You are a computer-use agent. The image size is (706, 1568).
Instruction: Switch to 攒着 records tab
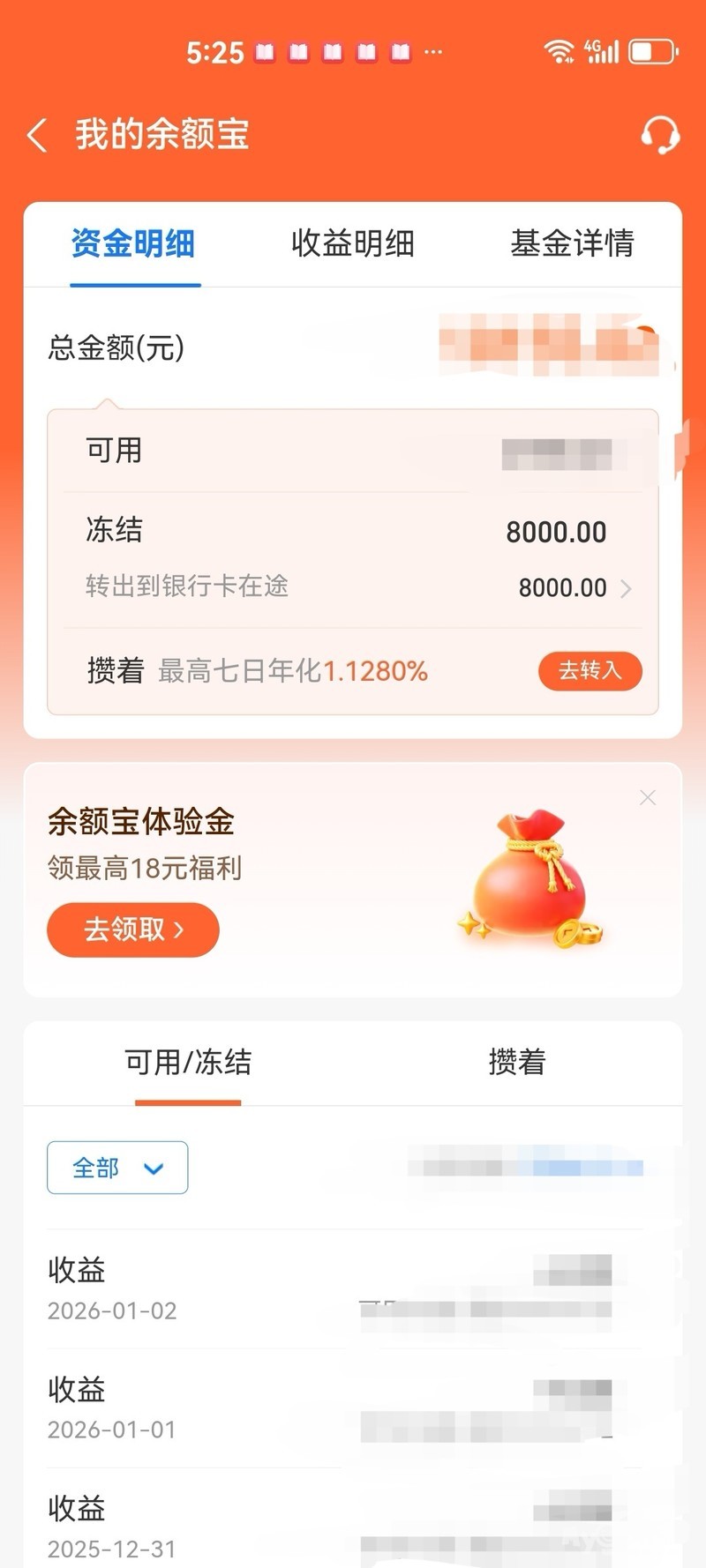[517, 1062]
